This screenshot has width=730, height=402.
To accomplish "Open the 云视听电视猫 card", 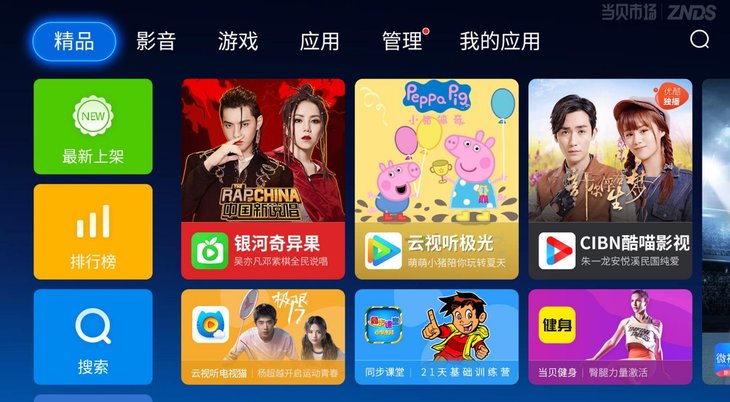I will 263,337.
